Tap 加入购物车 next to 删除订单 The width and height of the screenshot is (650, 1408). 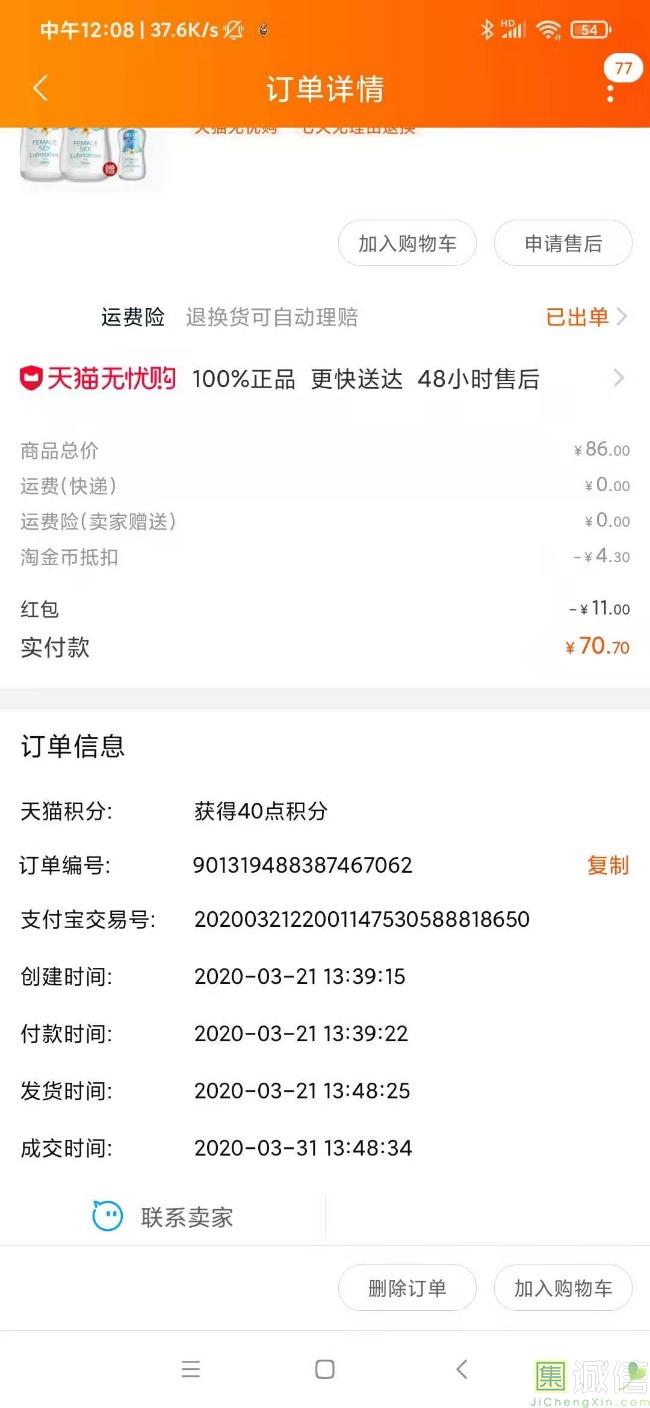[x=563, y=1288]
